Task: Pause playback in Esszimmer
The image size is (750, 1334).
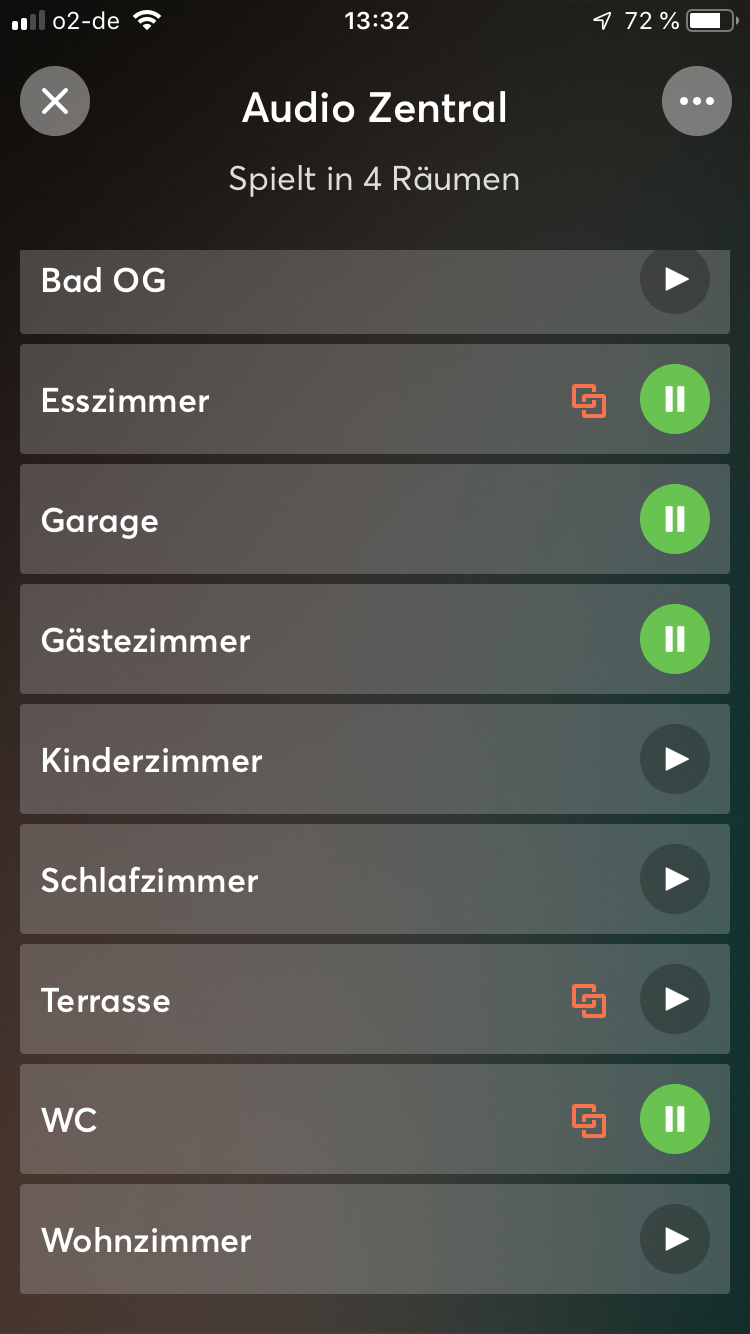Action: click(675, 400)
